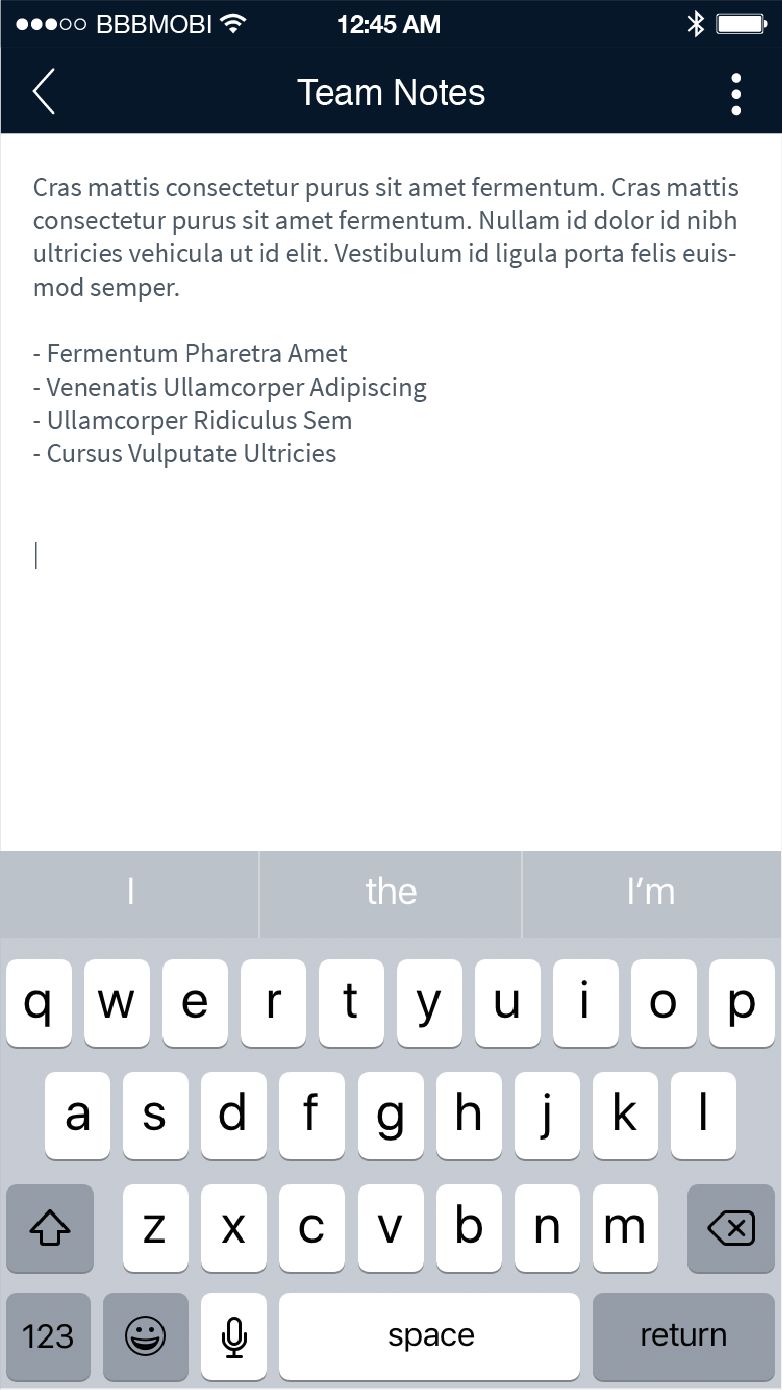Switch to the 123 numeric keyboard

point(48,1336)
